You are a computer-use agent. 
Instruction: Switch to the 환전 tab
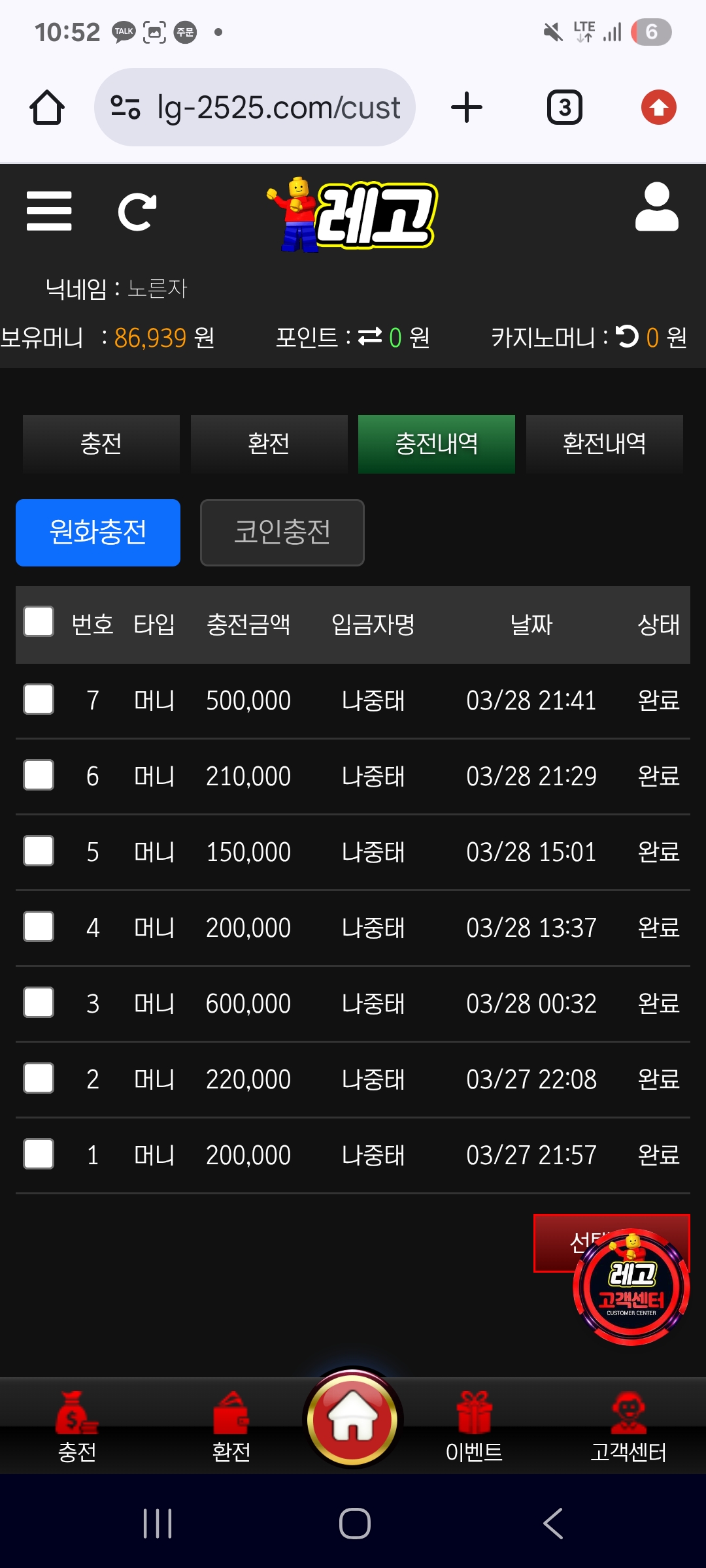pos(269,444)
